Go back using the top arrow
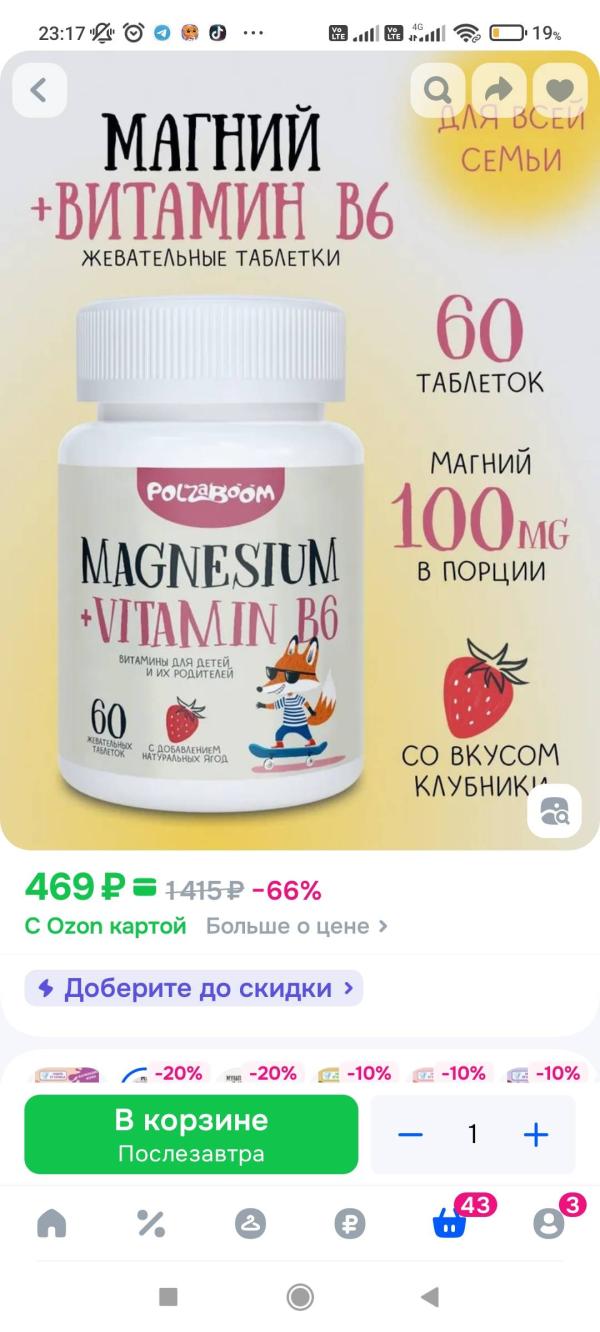Screen dimensions: 600x1332 pyautogui.click(x=39, y=90)
